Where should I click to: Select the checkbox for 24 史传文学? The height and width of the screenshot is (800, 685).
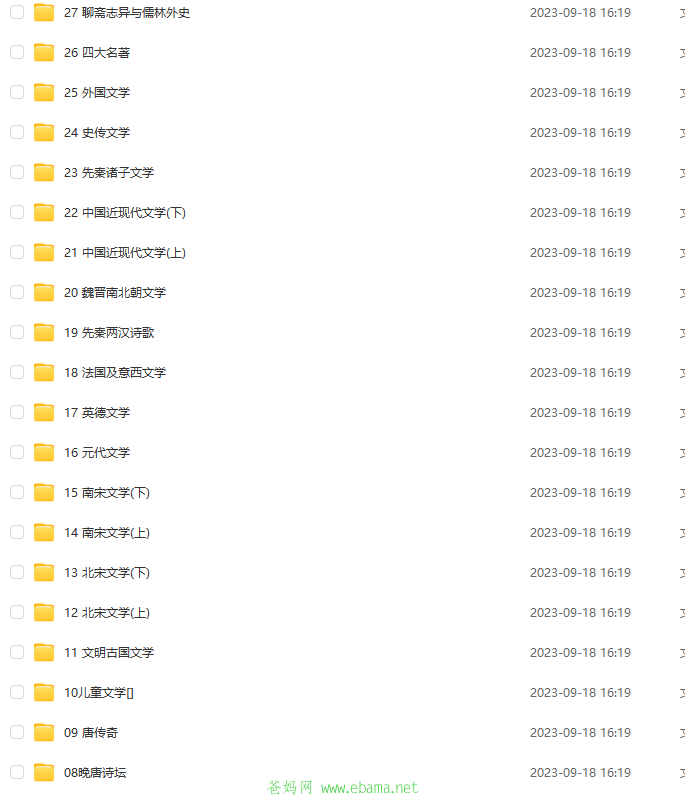tap(17, 132)
